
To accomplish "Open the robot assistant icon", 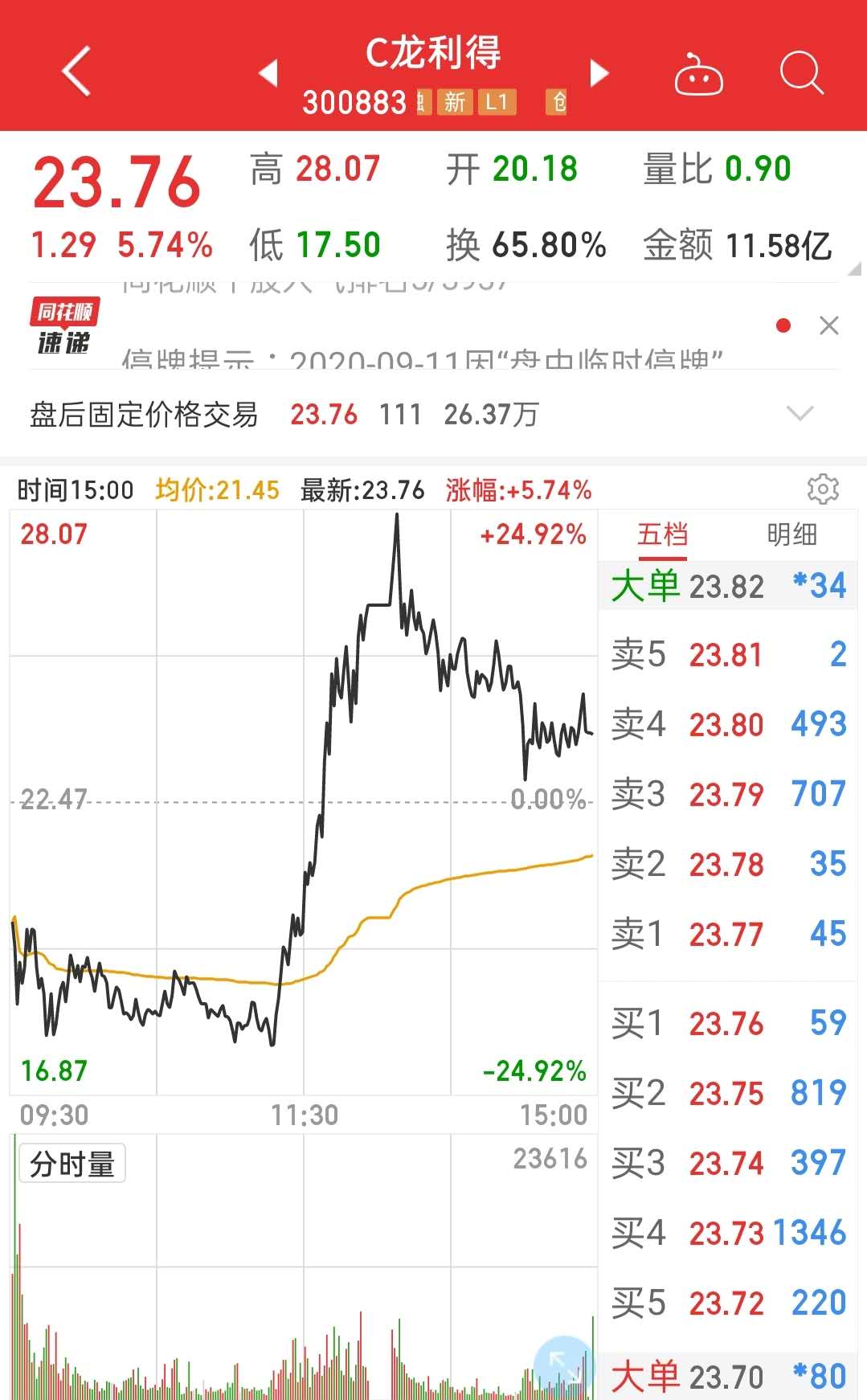I will 698,75.
